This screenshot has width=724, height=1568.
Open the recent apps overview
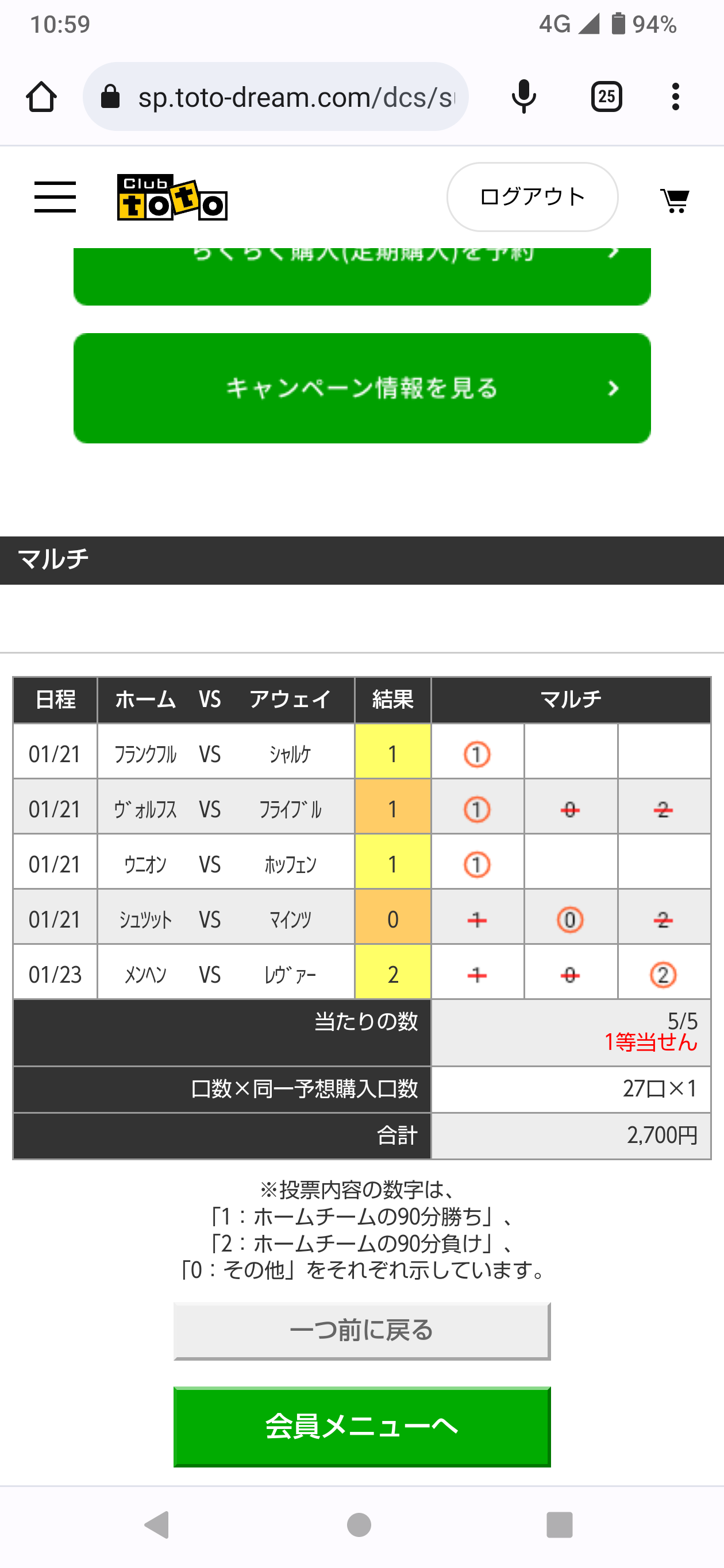pos(560,1525)
